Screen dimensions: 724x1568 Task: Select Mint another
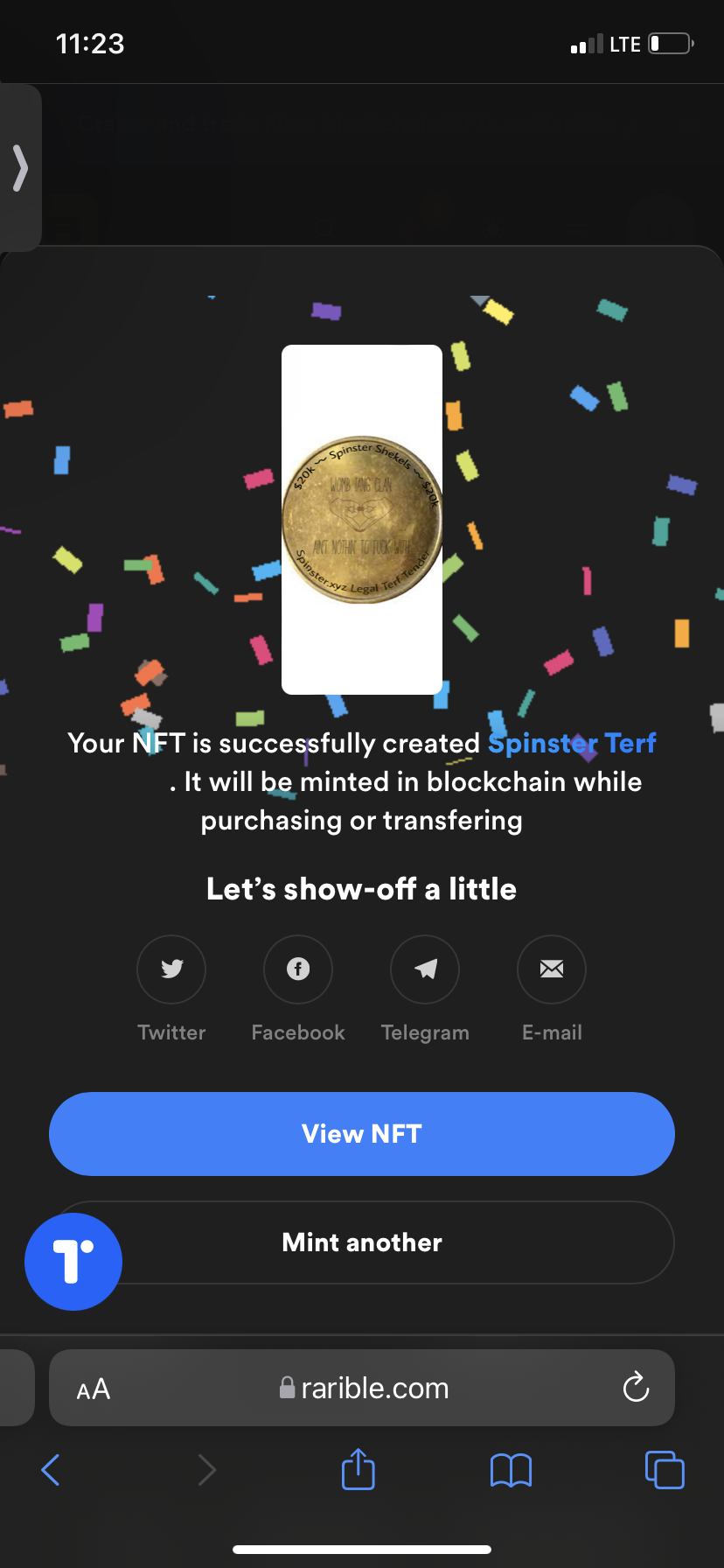(x=362, y=1242)
